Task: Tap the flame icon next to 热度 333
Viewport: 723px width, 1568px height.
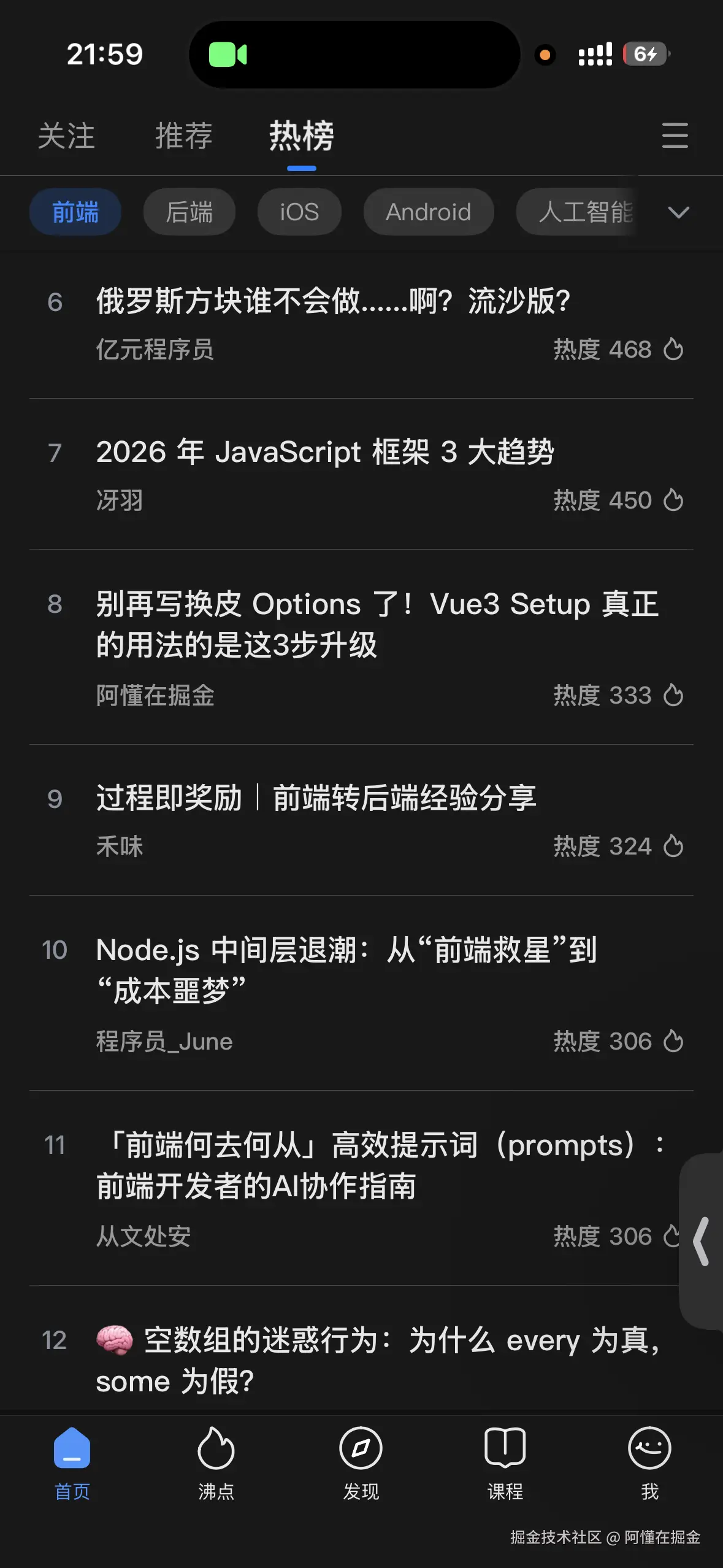Action: coord(674,695)
